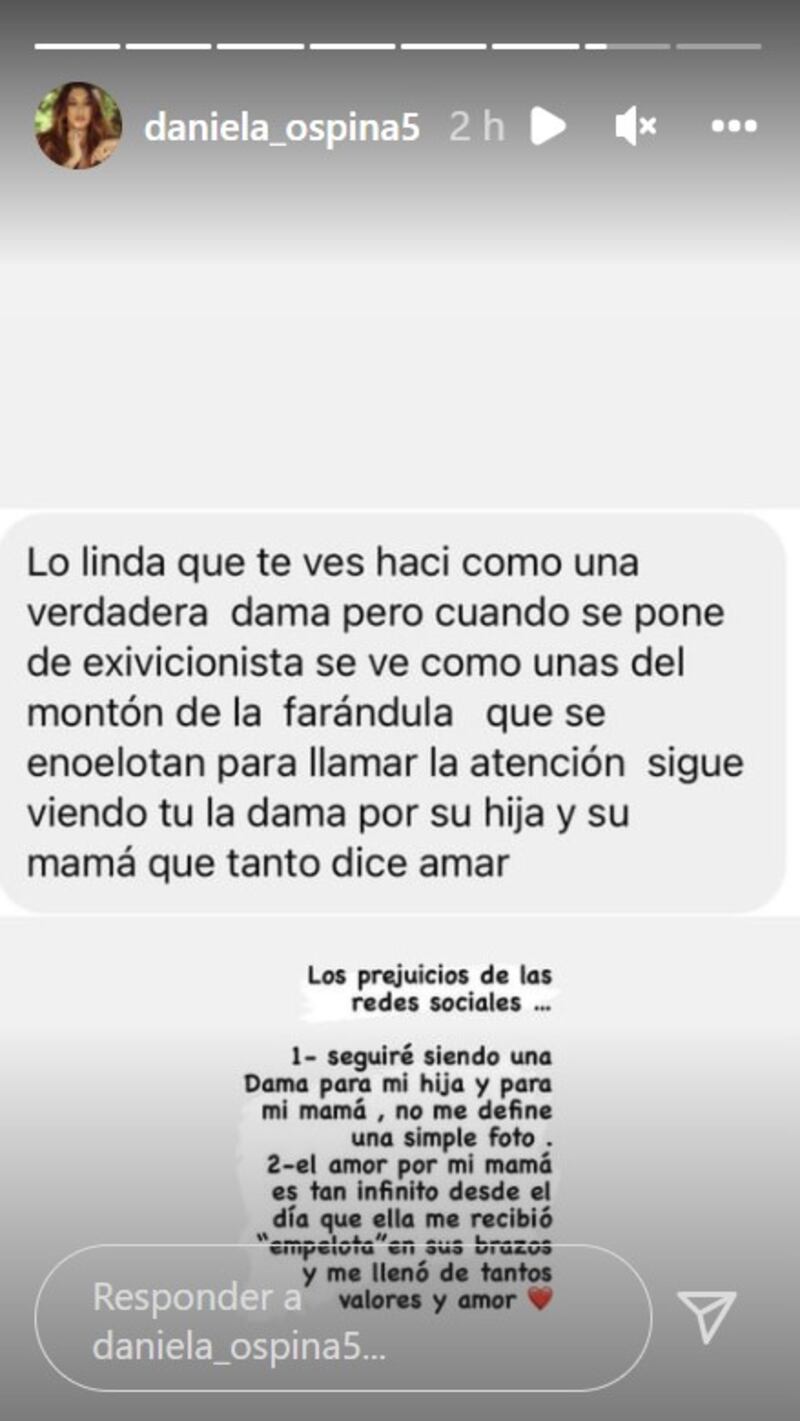
Task: Tap the daniela_ospina5 username
Action: (x=282, y=127)
